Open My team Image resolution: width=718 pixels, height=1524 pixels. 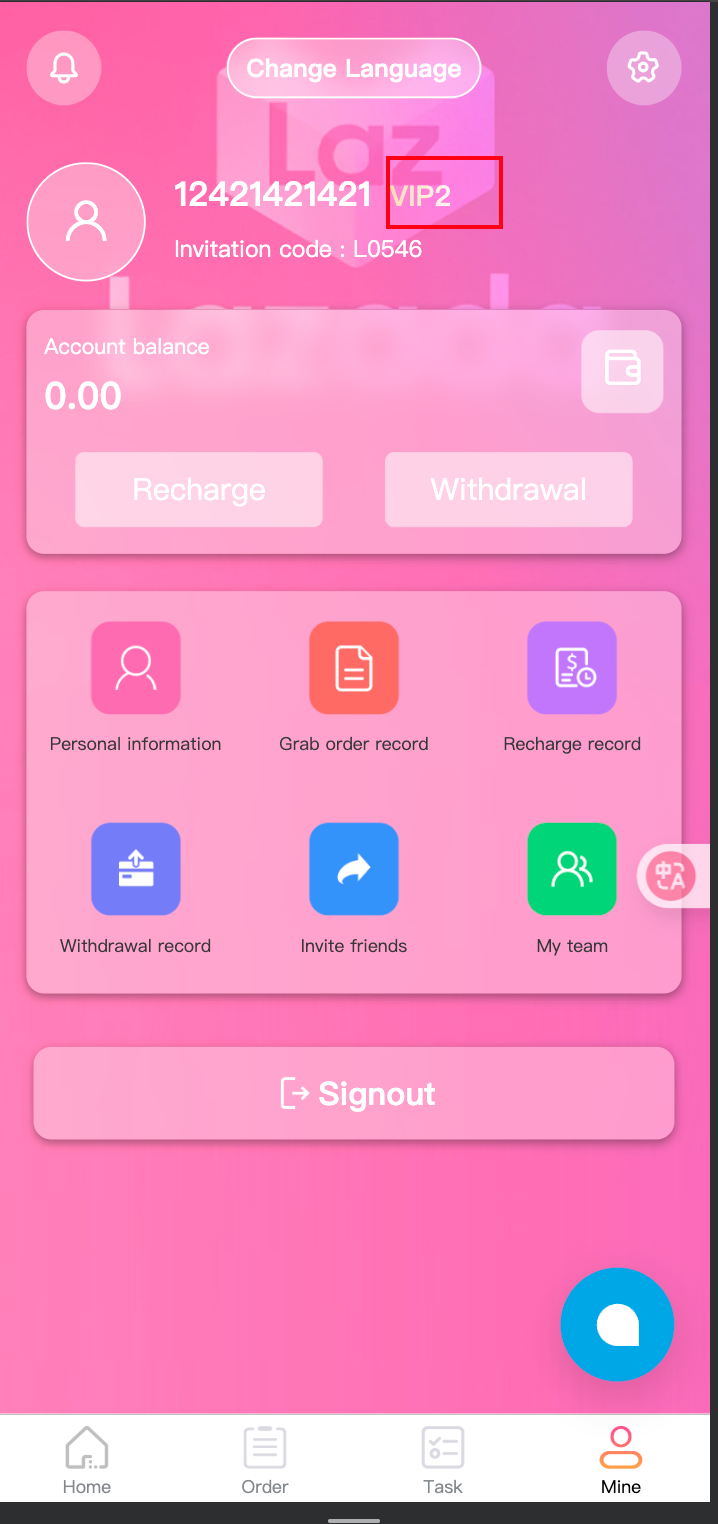click(x=572, y=887)
